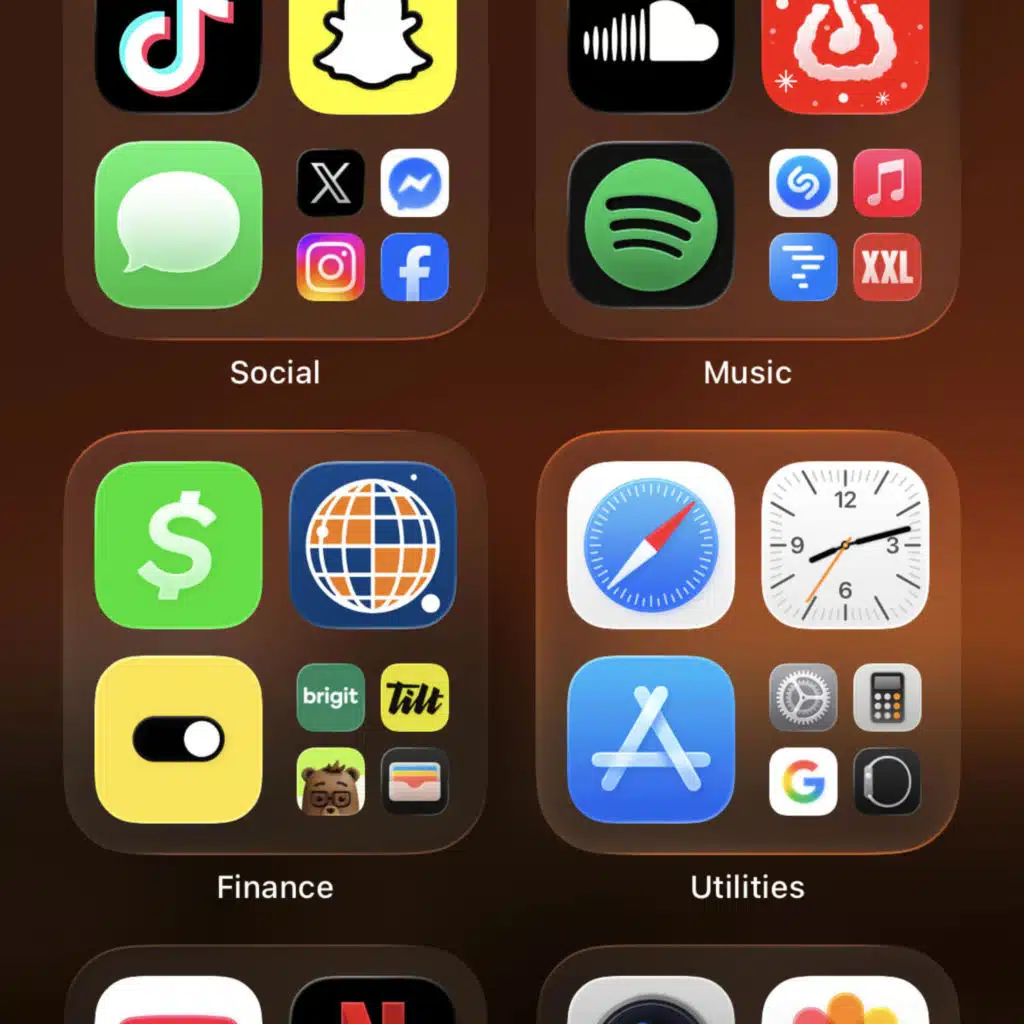This screenshot has height=1024, width=1024.
Task: Open the SoundCloud app
Action: pyautogui.click(x=651, y=50)
